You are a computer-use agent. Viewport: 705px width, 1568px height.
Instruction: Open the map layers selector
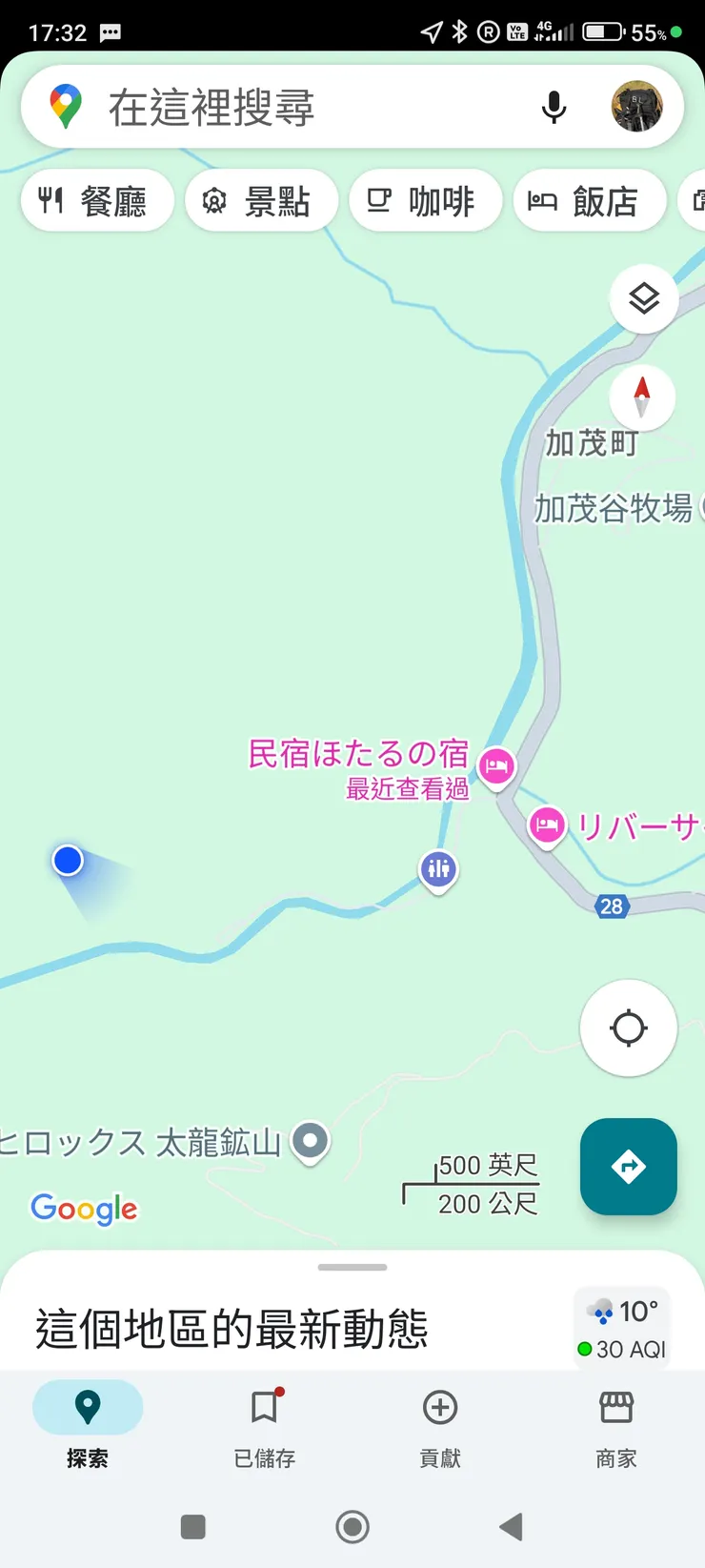tap(643, 298)
